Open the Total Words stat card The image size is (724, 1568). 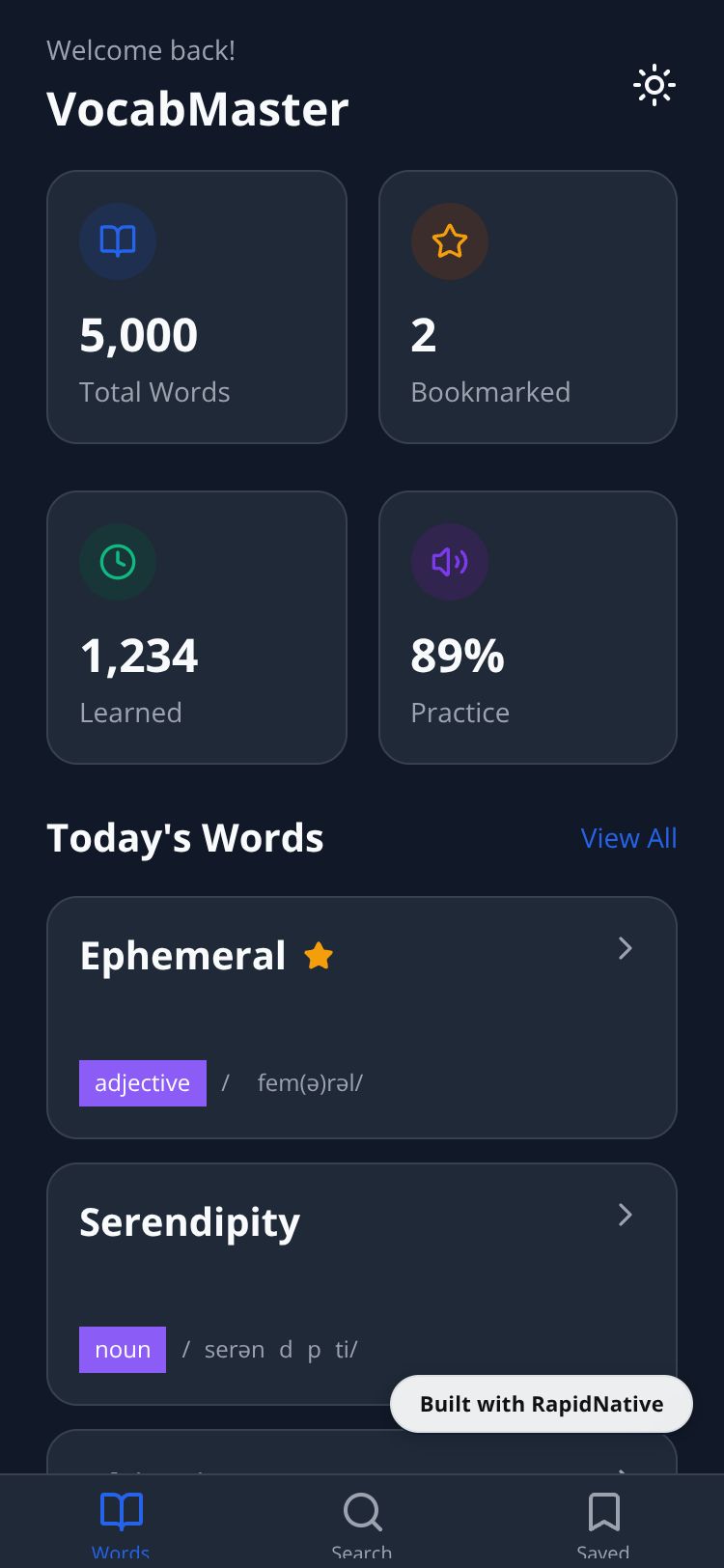pos(197,307)
